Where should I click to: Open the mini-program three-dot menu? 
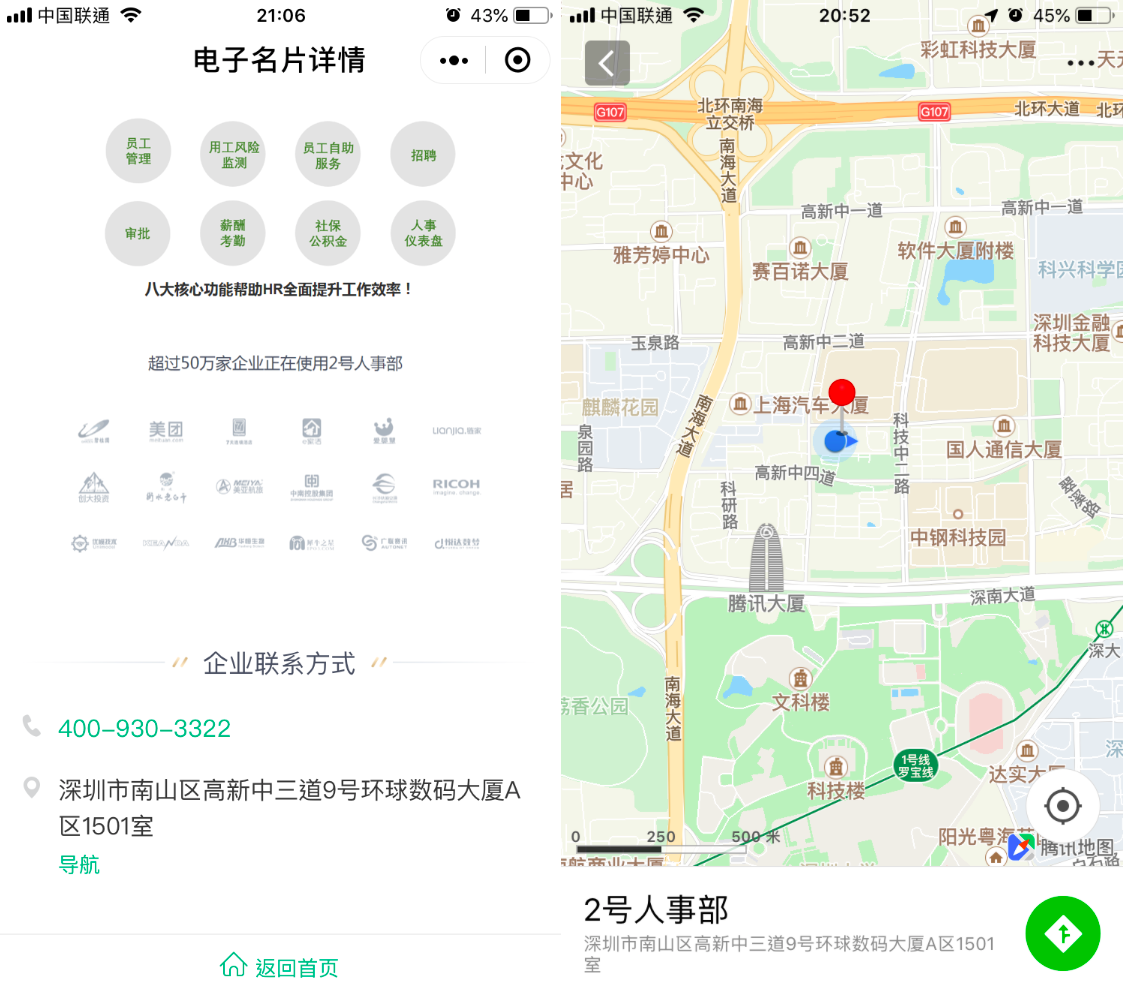click(x=453, y=61)
